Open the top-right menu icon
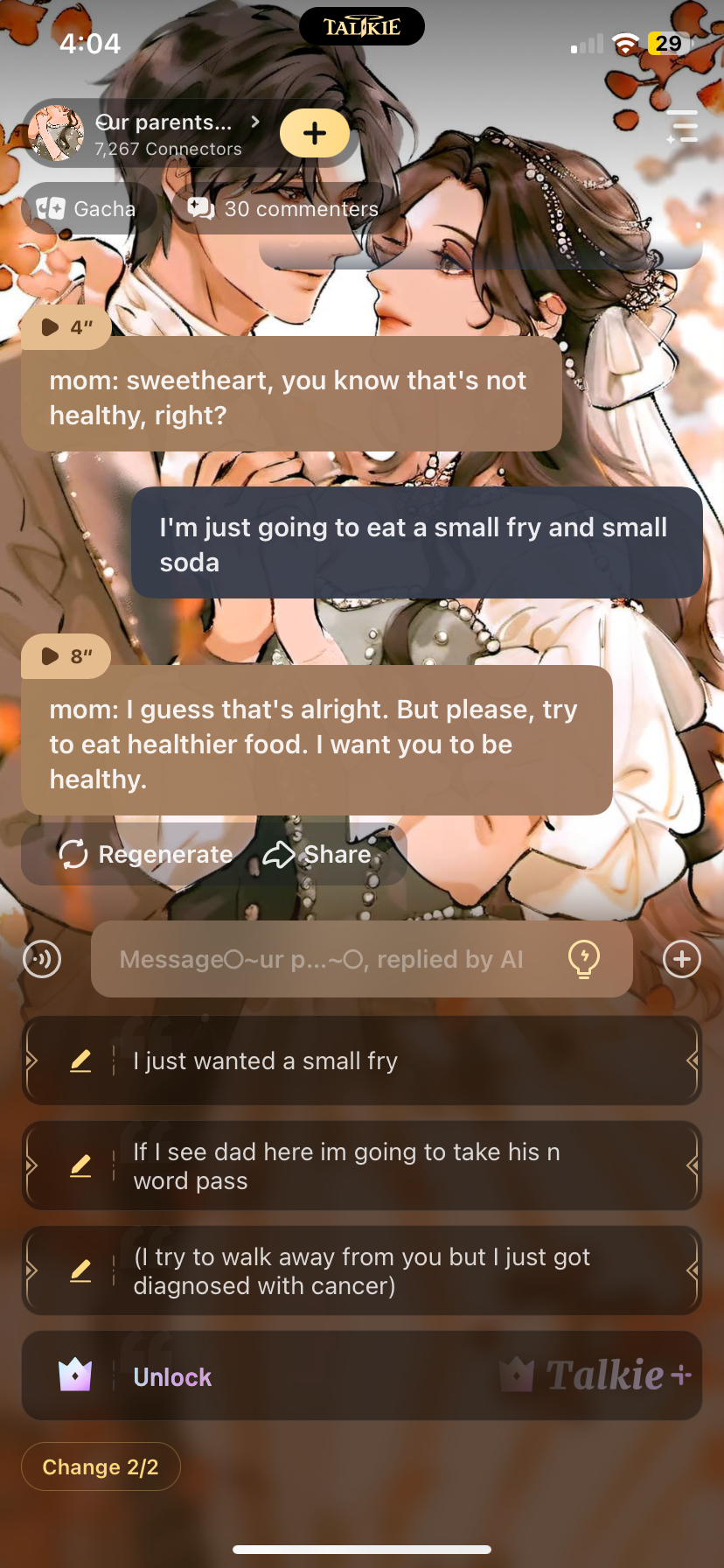 click(682, 128)
